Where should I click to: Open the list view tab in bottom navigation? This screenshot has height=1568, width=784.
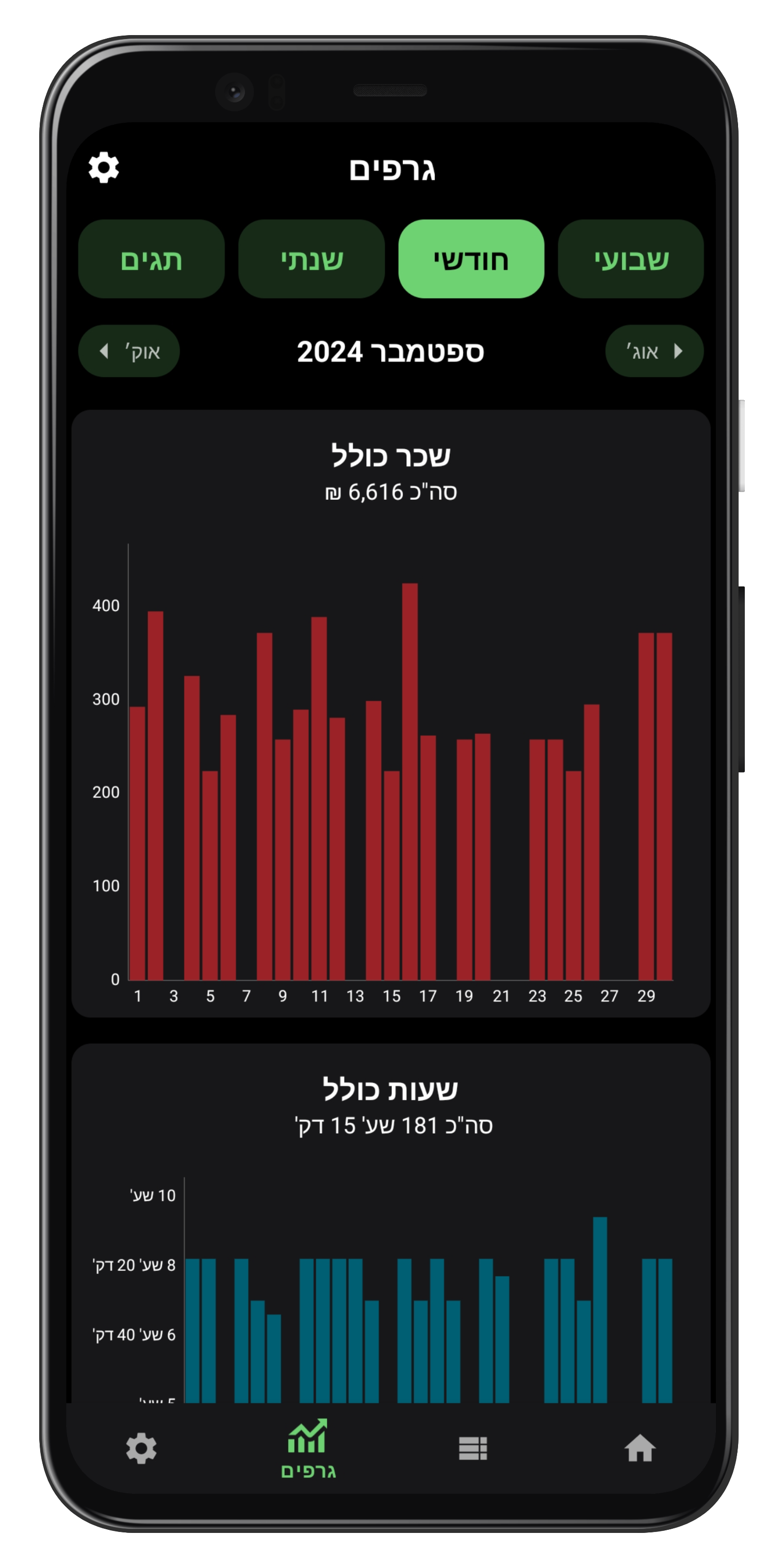click(x=473, y=1448)
